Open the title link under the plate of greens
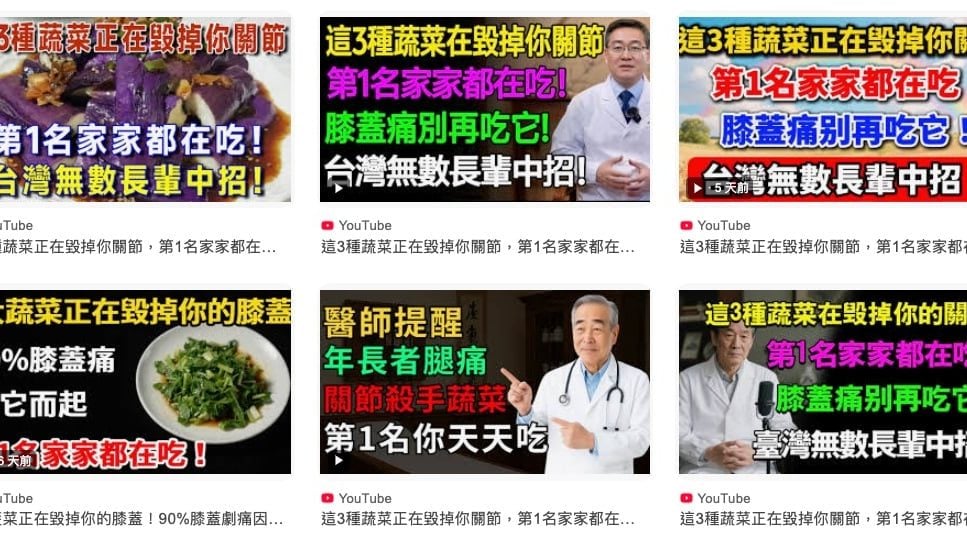 140,519
